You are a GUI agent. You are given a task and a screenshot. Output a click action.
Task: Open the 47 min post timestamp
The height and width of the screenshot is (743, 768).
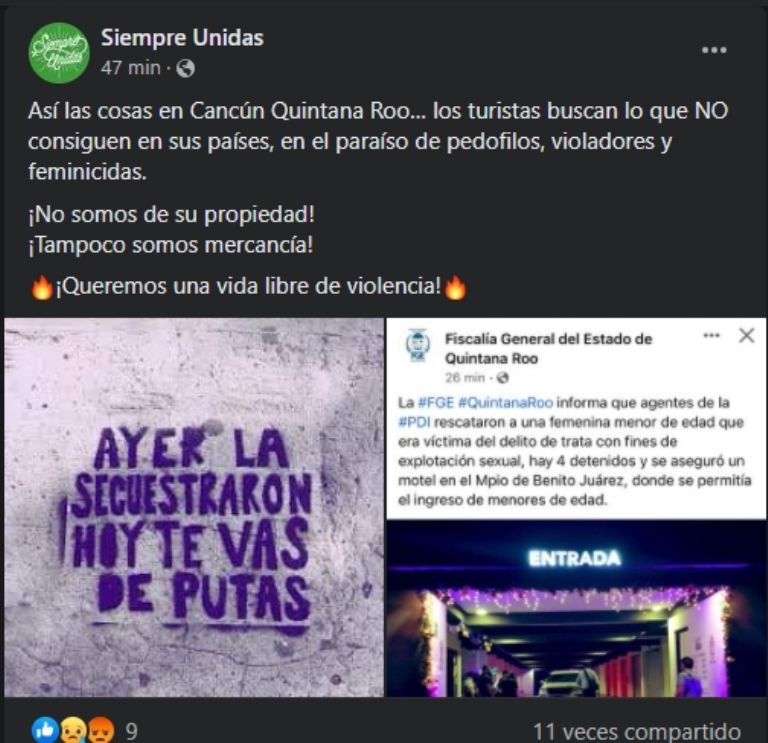tap(130, 68)
